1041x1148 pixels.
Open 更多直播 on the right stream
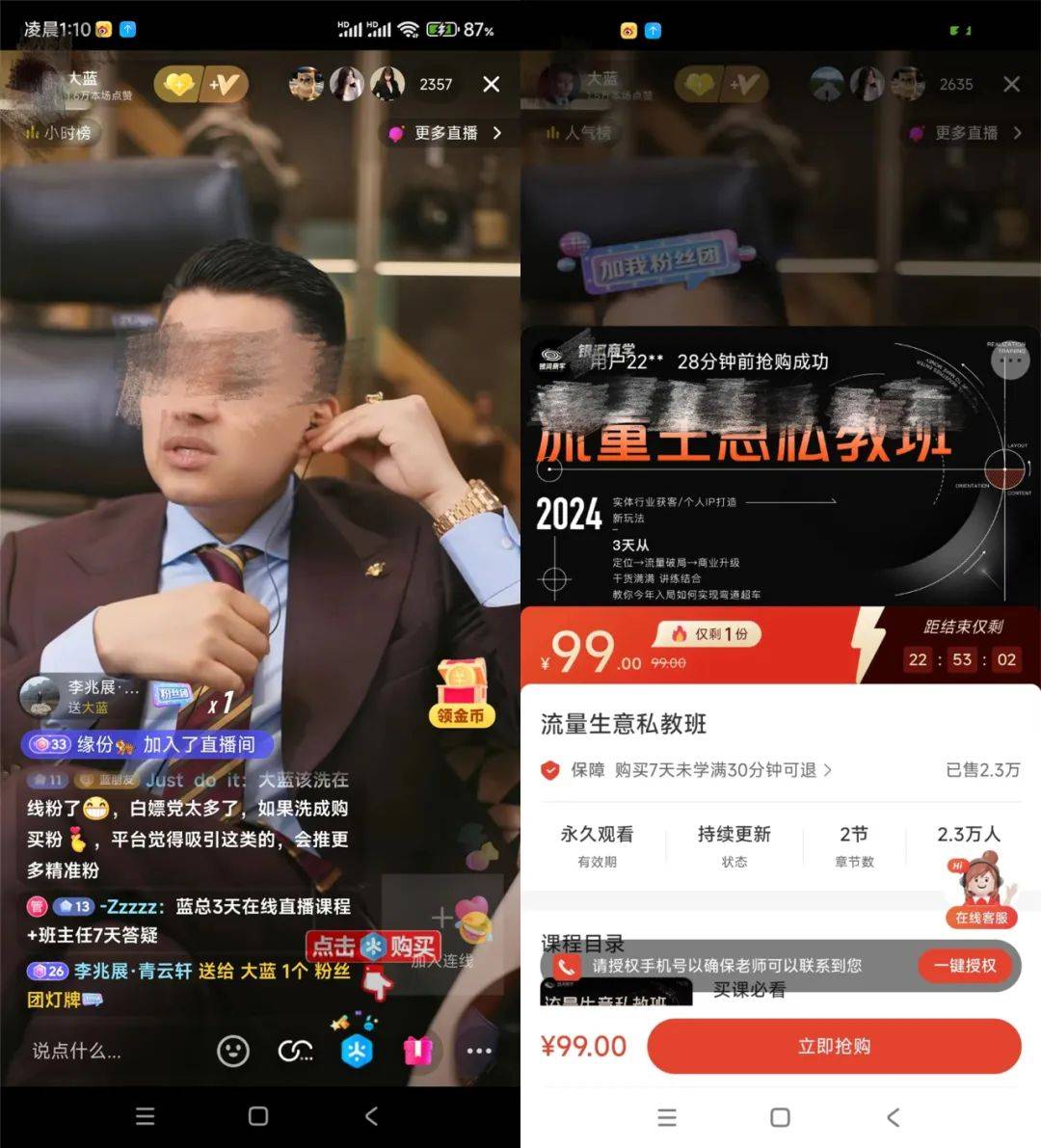pyautogui.click(x=968, y=133)
